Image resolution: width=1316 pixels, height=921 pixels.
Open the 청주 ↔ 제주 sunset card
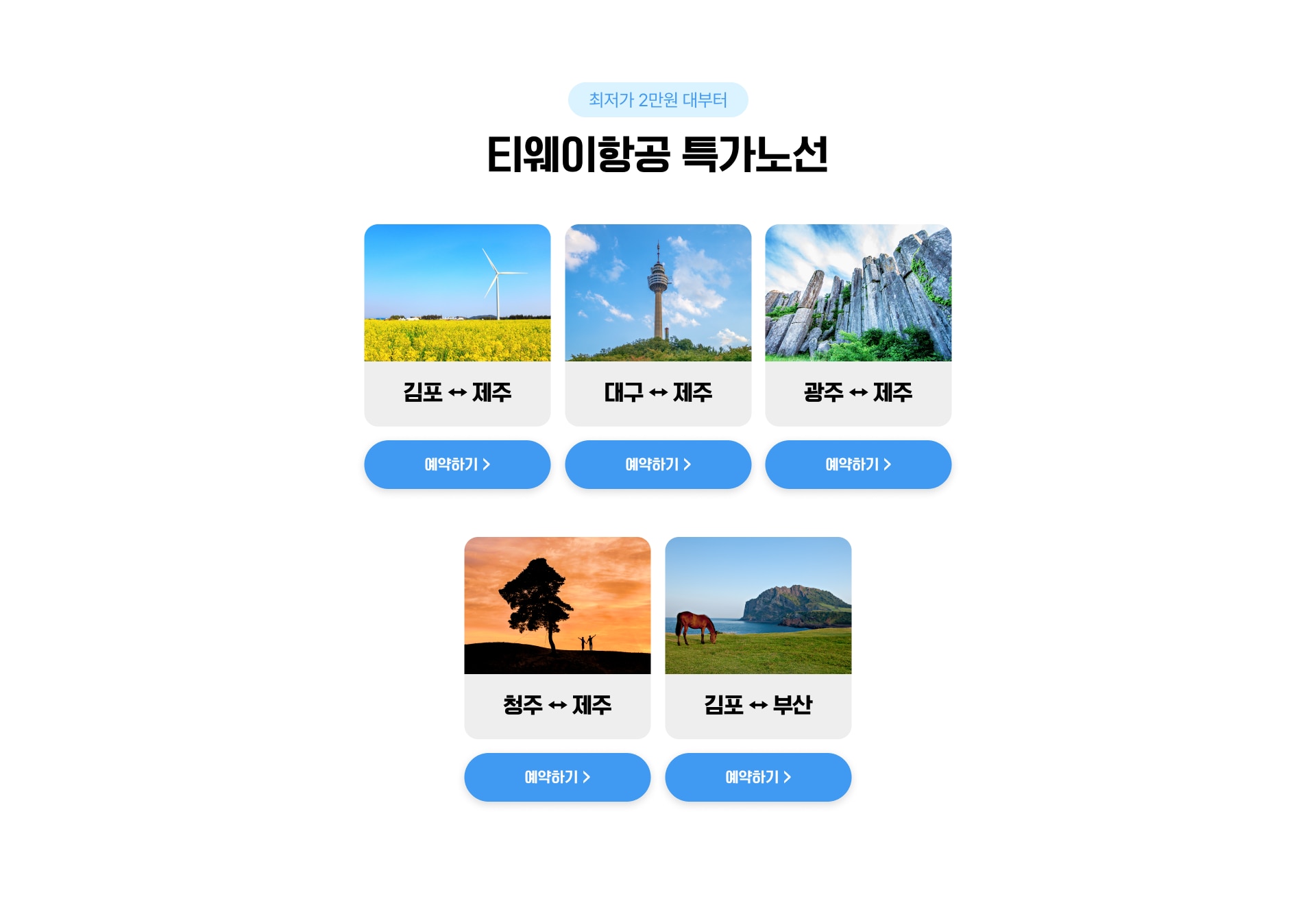point(557,637)
